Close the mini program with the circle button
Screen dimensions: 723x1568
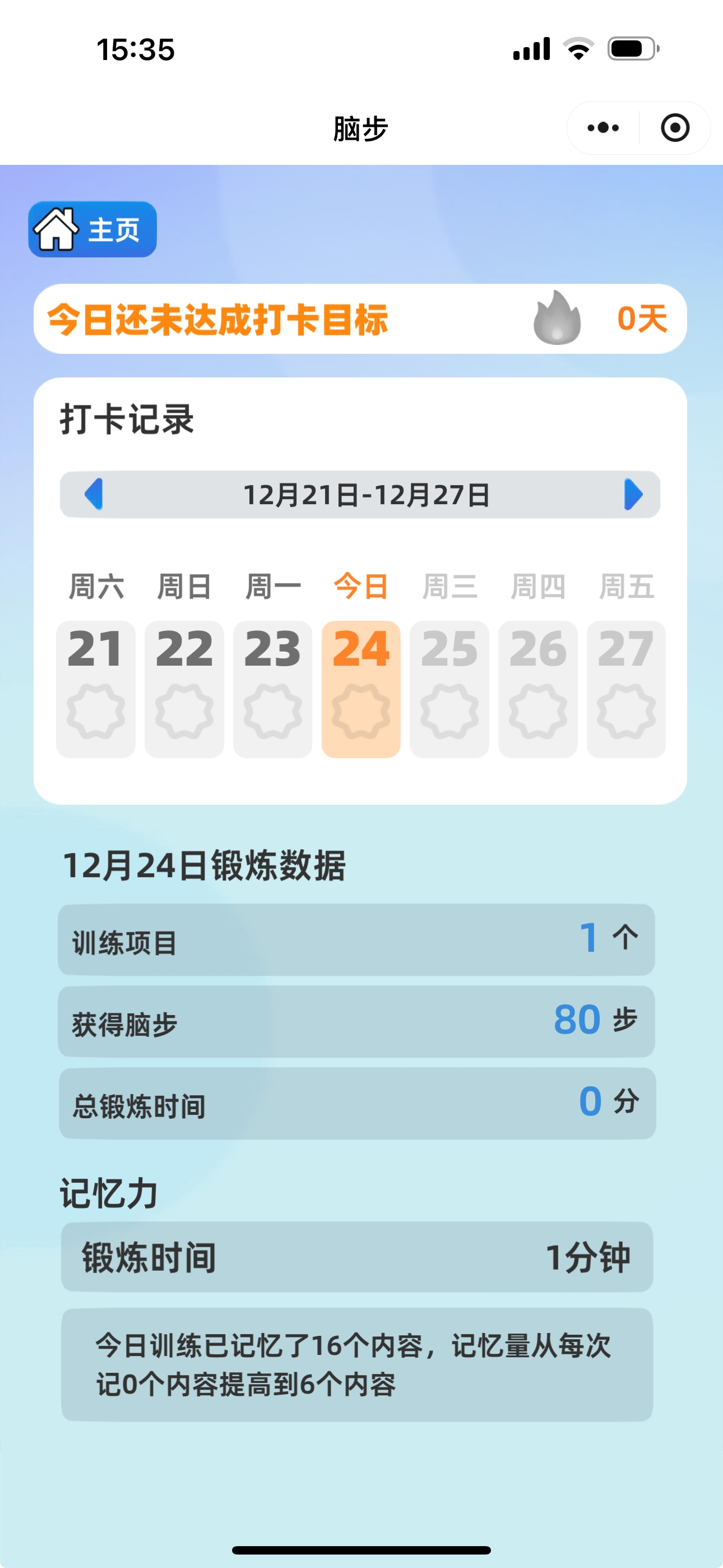click(674, 128)
